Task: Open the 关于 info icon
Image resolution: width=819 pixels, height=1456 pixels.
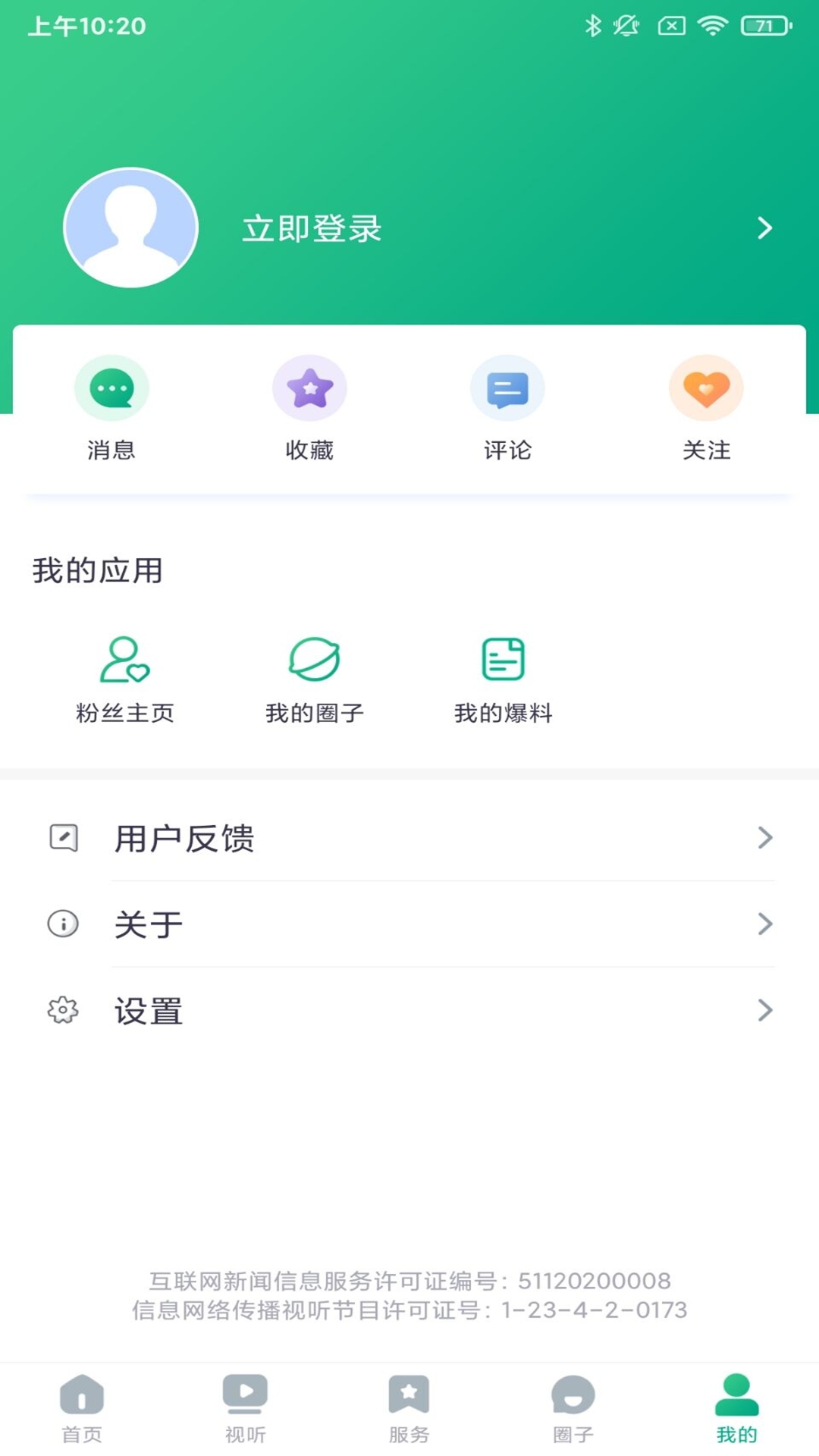Action: coord(63,924)
